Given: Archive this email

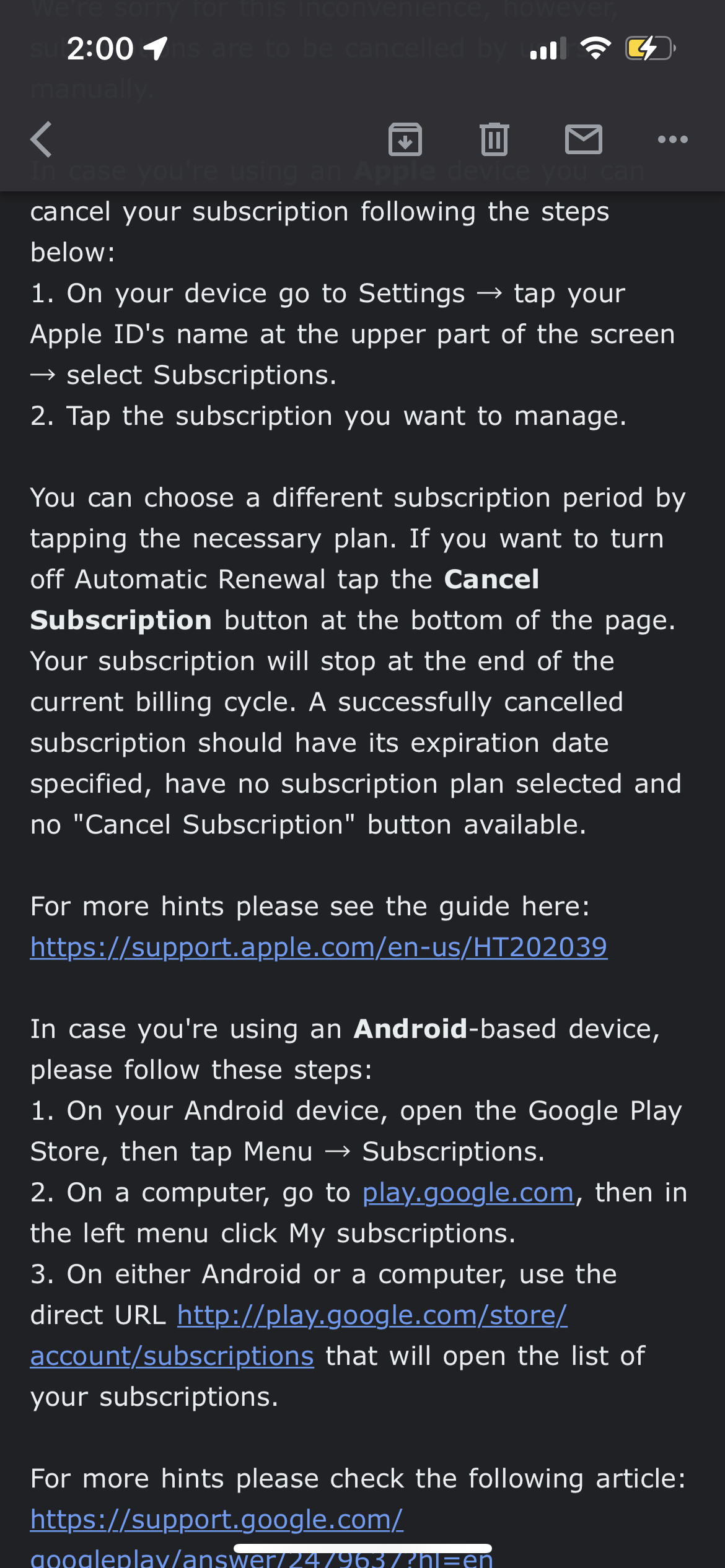Looking at the screenshot, I should click(x=405, y=139).
